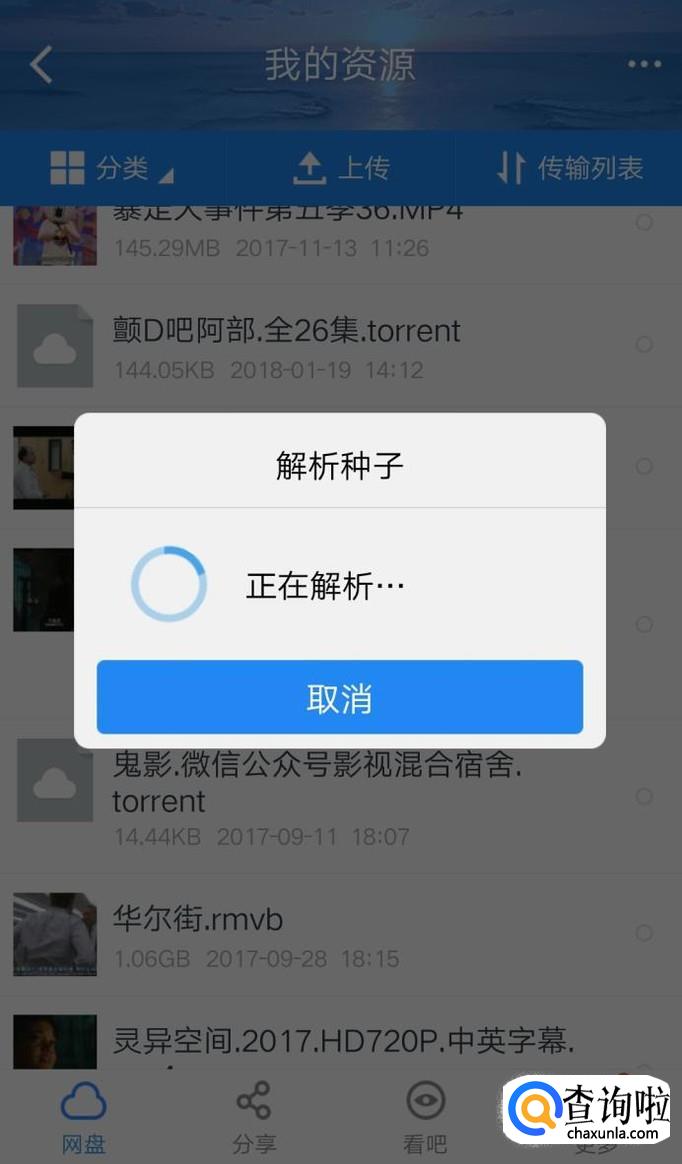
Task: Go back from 我的资源
Action: tap(41, 65)
